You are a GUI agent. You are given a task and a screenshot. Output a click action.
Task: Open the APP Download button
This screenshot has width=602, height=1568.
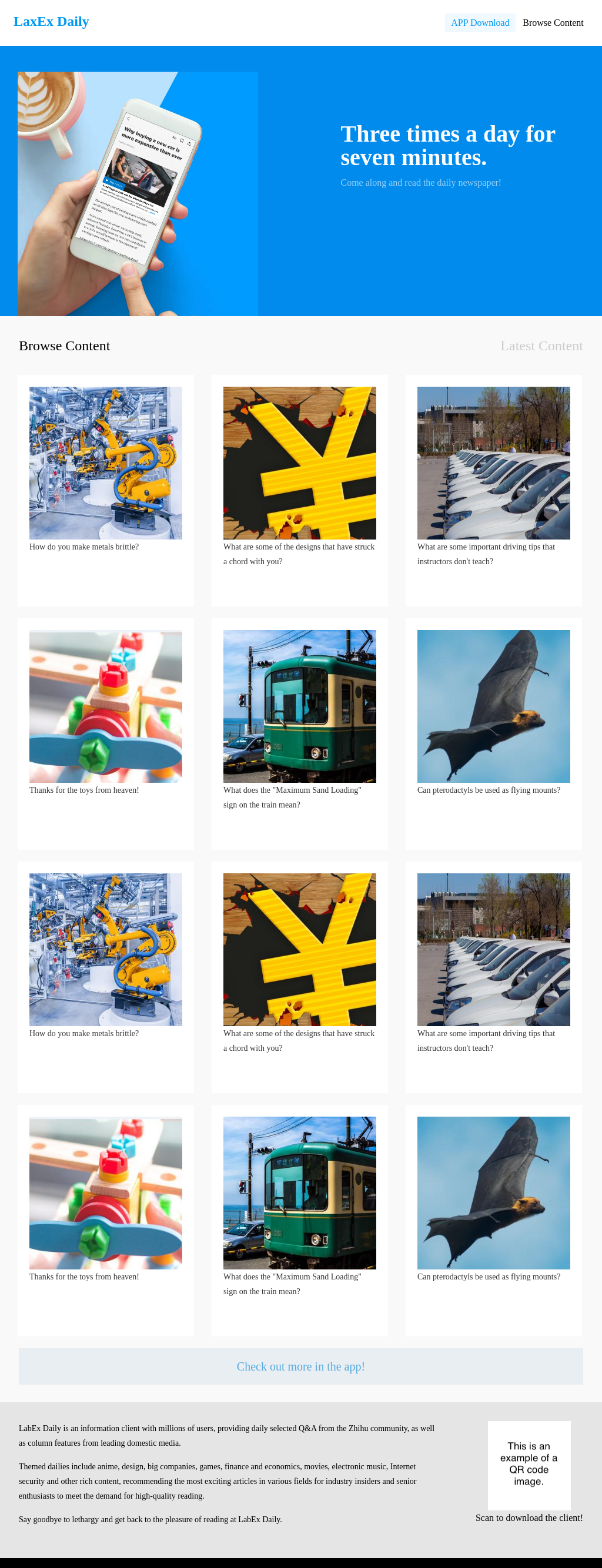point(480,22)
